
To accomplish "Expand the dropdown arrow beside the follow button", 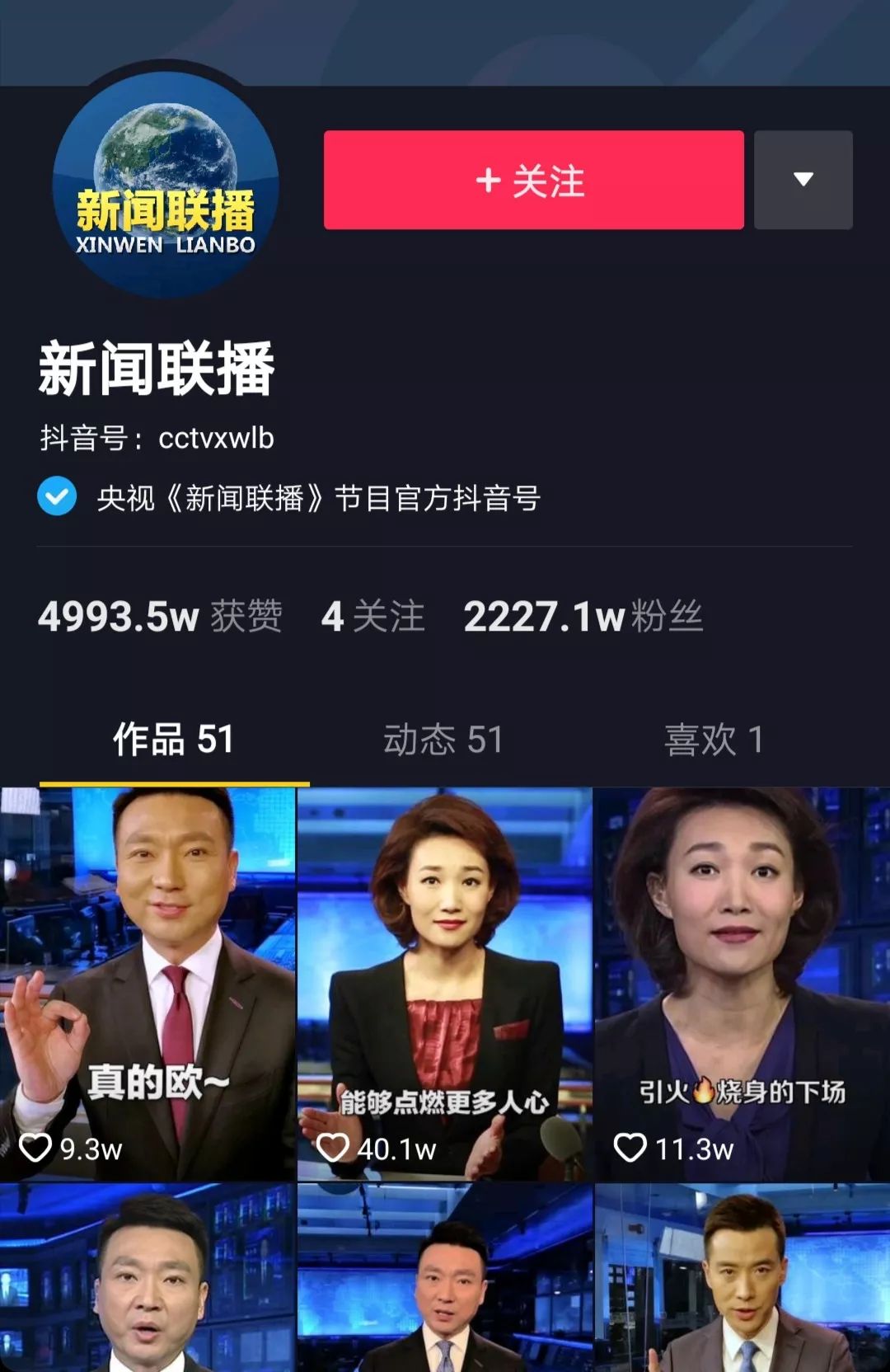I will (803, 180).
